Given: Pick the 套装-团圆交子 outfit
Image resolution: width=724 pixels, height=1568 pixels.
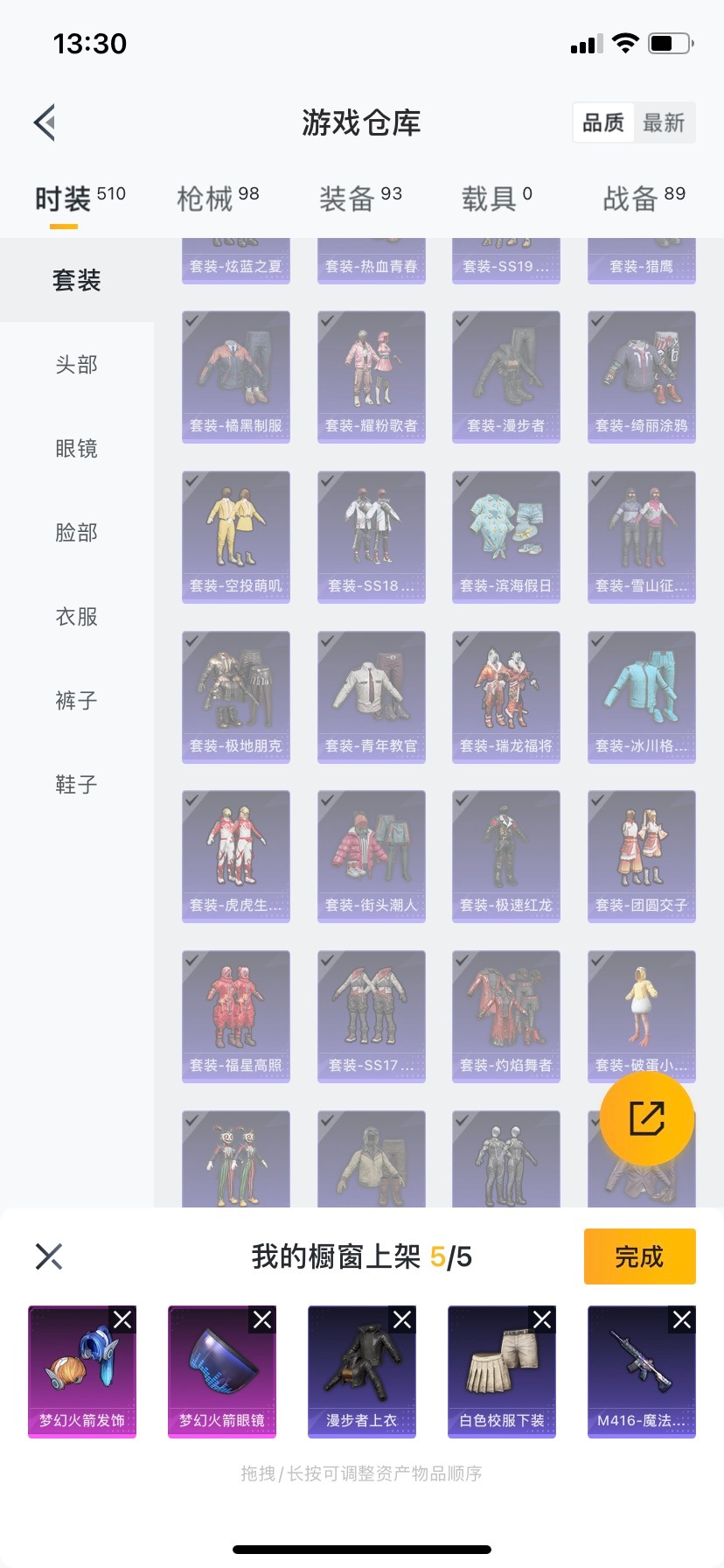Looking at the screenshot, I should pos(642,856).
